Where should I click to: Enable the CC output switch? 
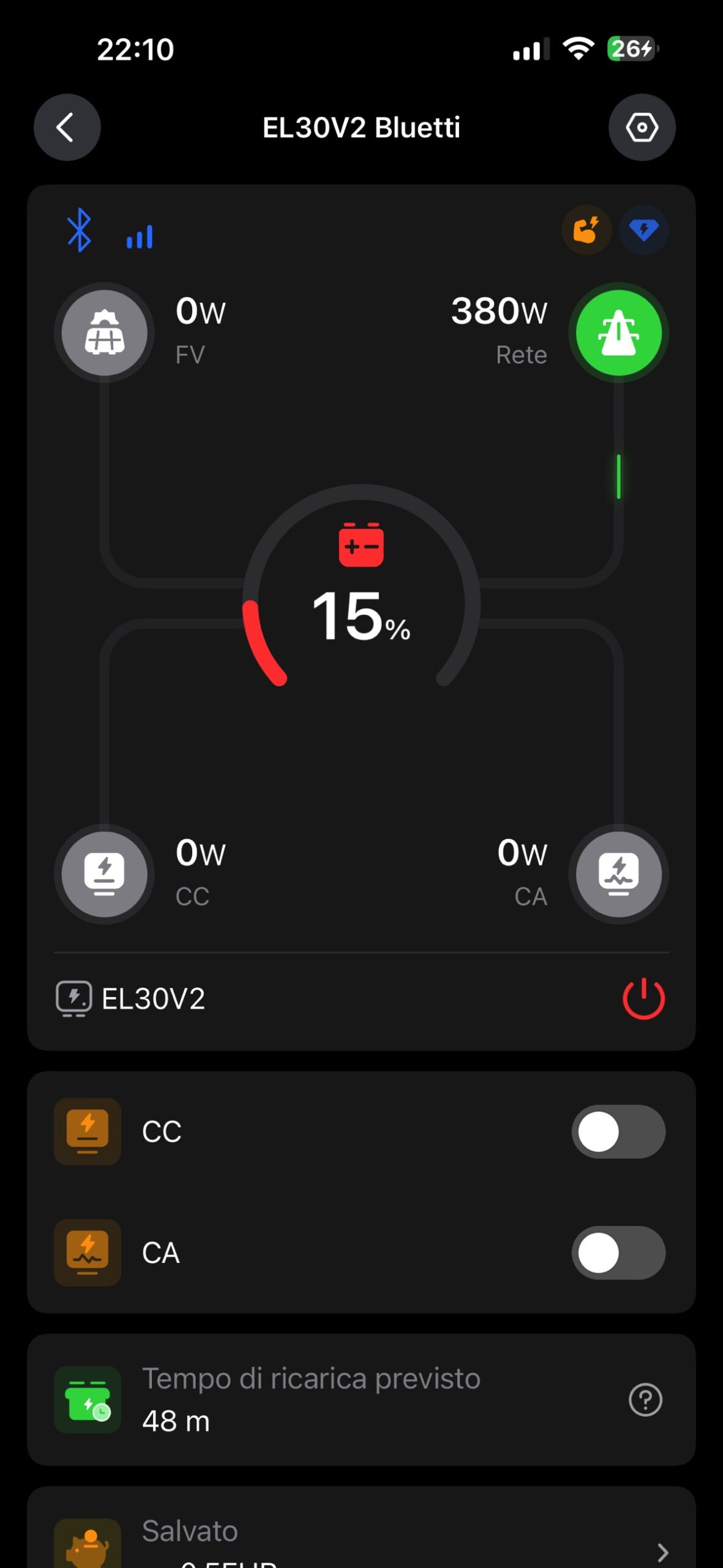(x=618, y=1131)
